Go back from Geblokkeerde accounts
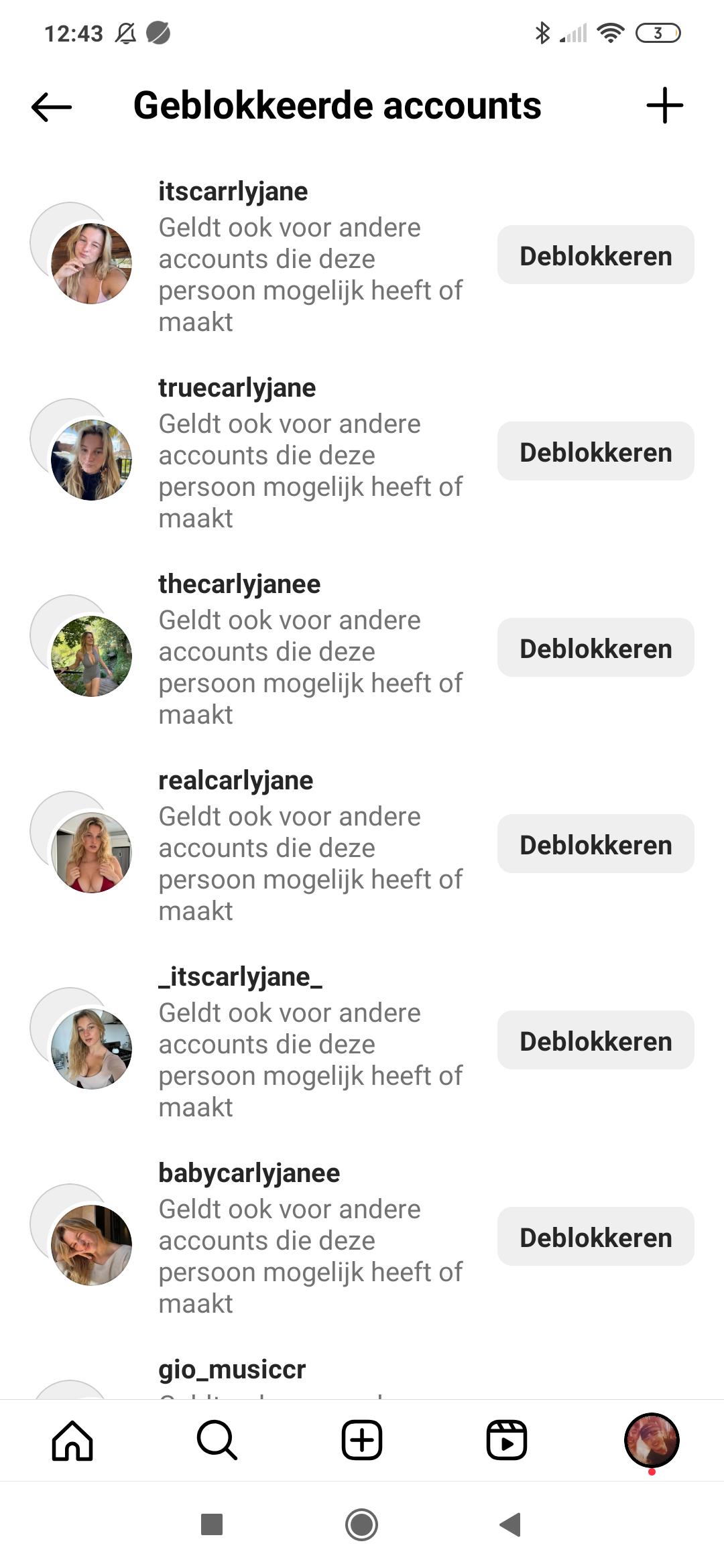 51,107
